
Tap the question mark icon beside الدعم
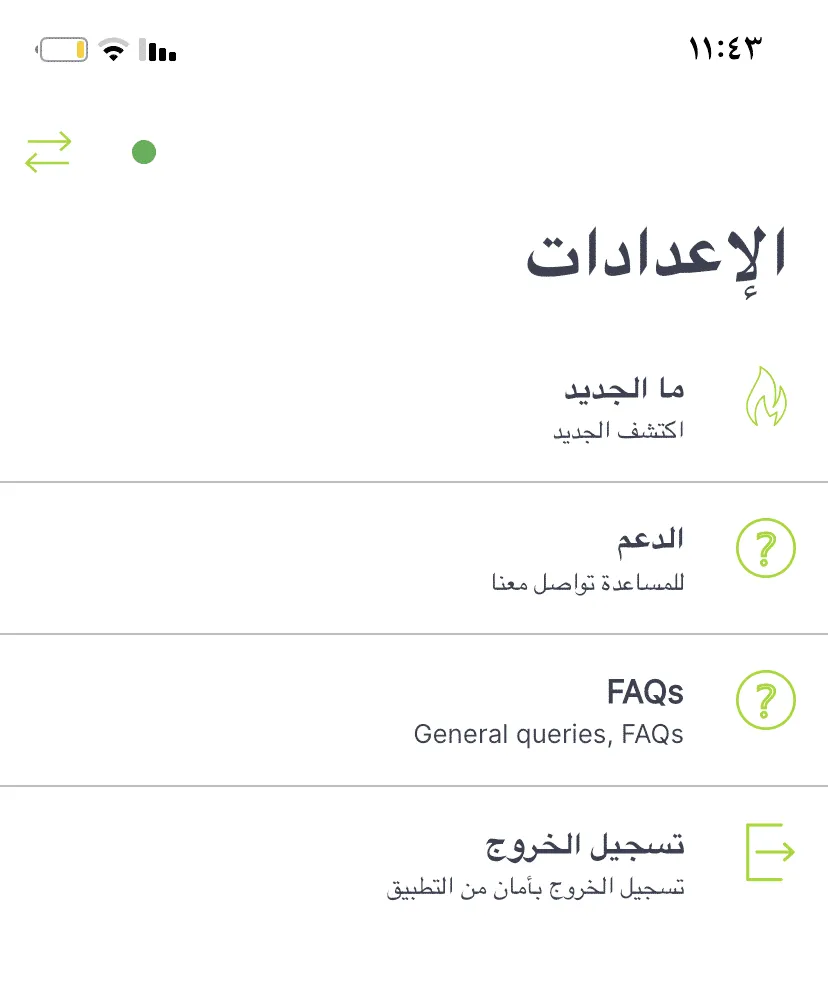click(765, 549)
